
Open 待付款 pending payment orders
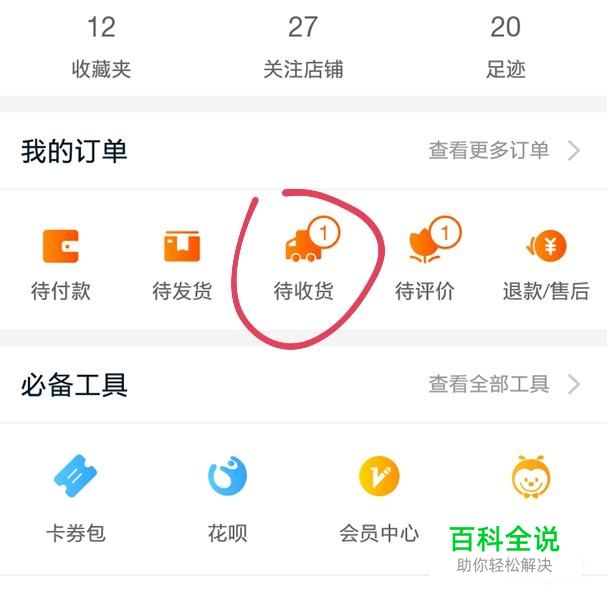pos(61,264)
